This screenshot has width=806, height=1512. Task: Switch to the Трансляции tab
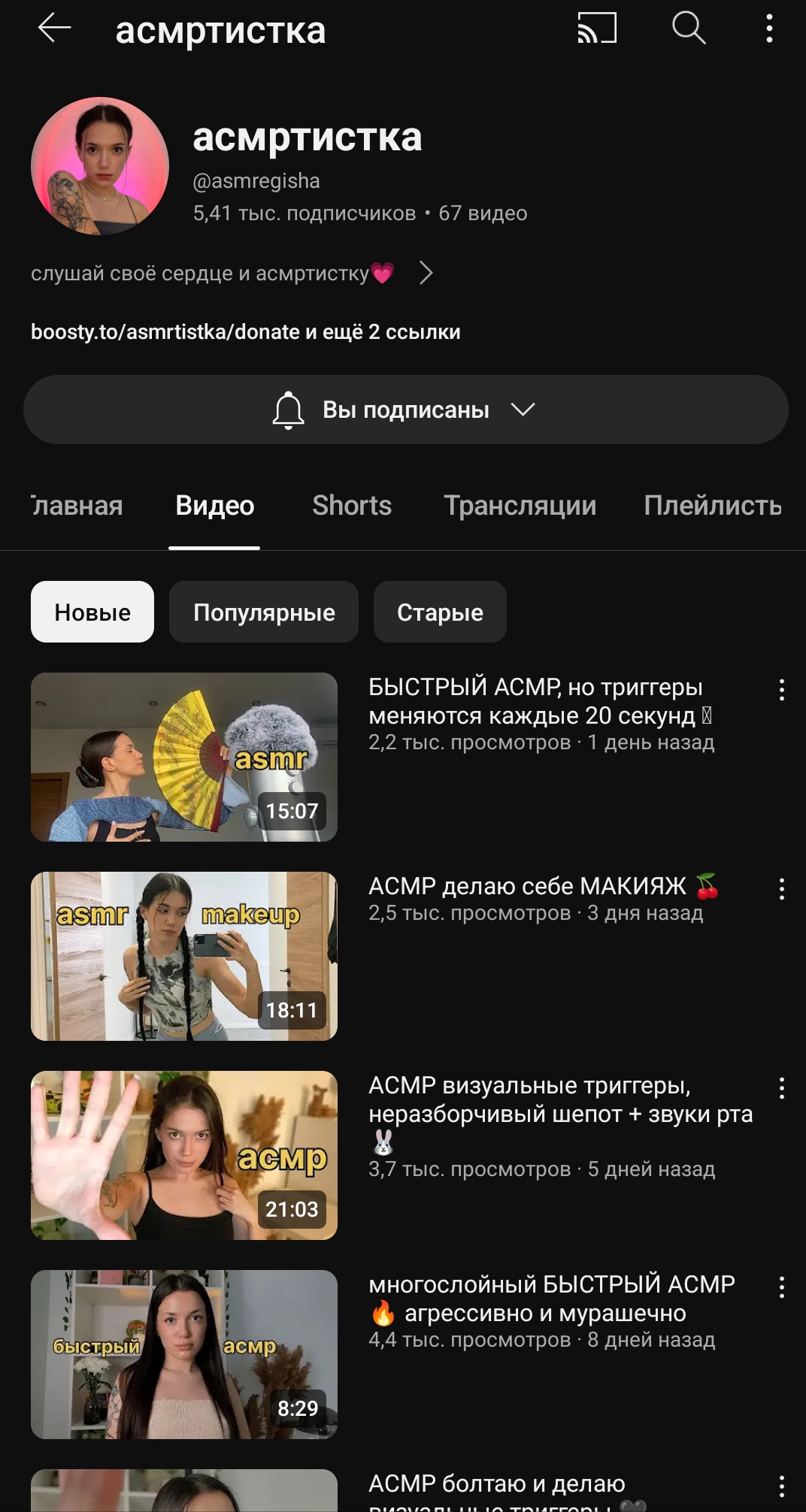pos(520,506)
